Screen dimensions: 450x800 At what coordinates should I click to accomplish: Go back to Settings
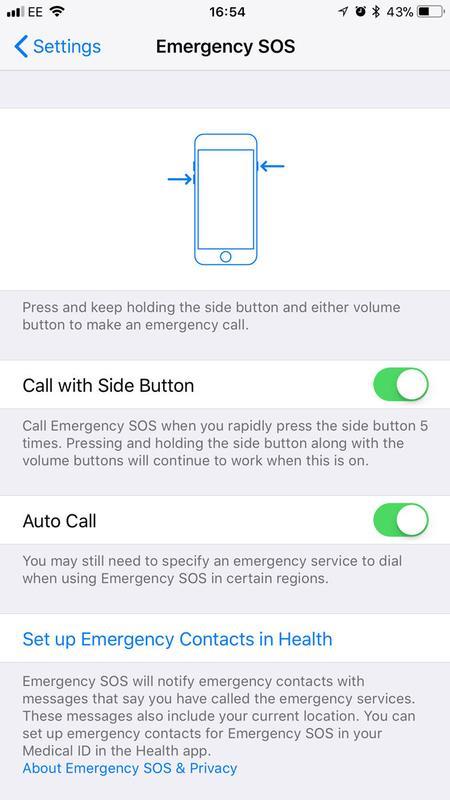[57, 46]
